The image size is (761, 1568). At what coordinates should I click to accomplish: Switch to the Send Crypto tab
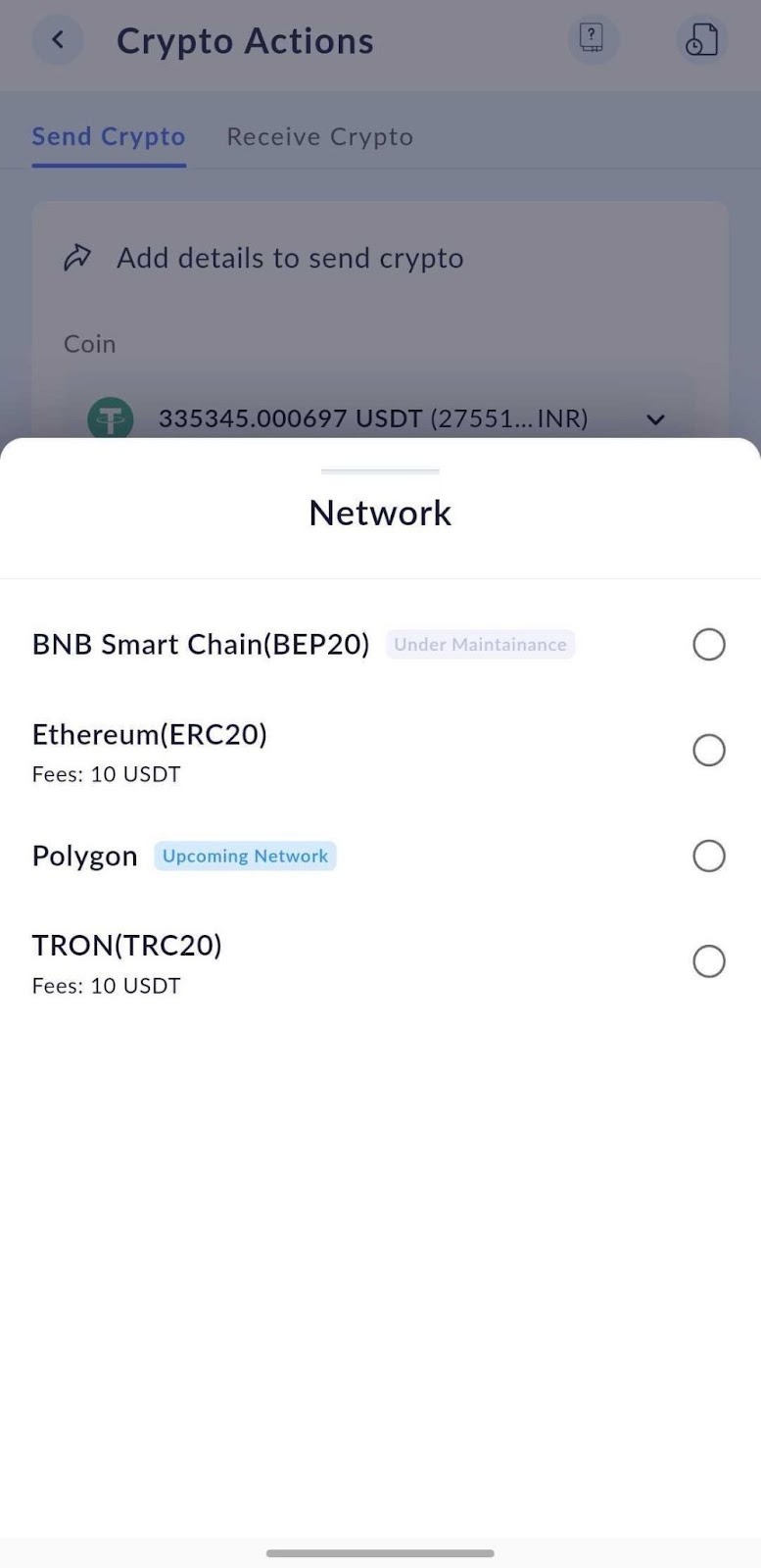click(109, 136)
